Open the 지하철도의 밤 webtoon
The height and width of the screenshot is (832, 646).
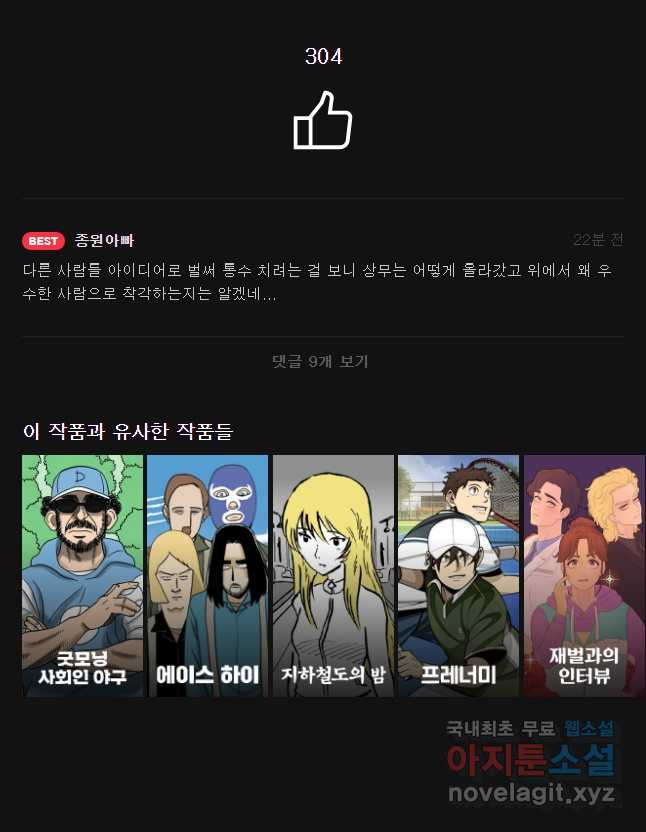[332, 575]
